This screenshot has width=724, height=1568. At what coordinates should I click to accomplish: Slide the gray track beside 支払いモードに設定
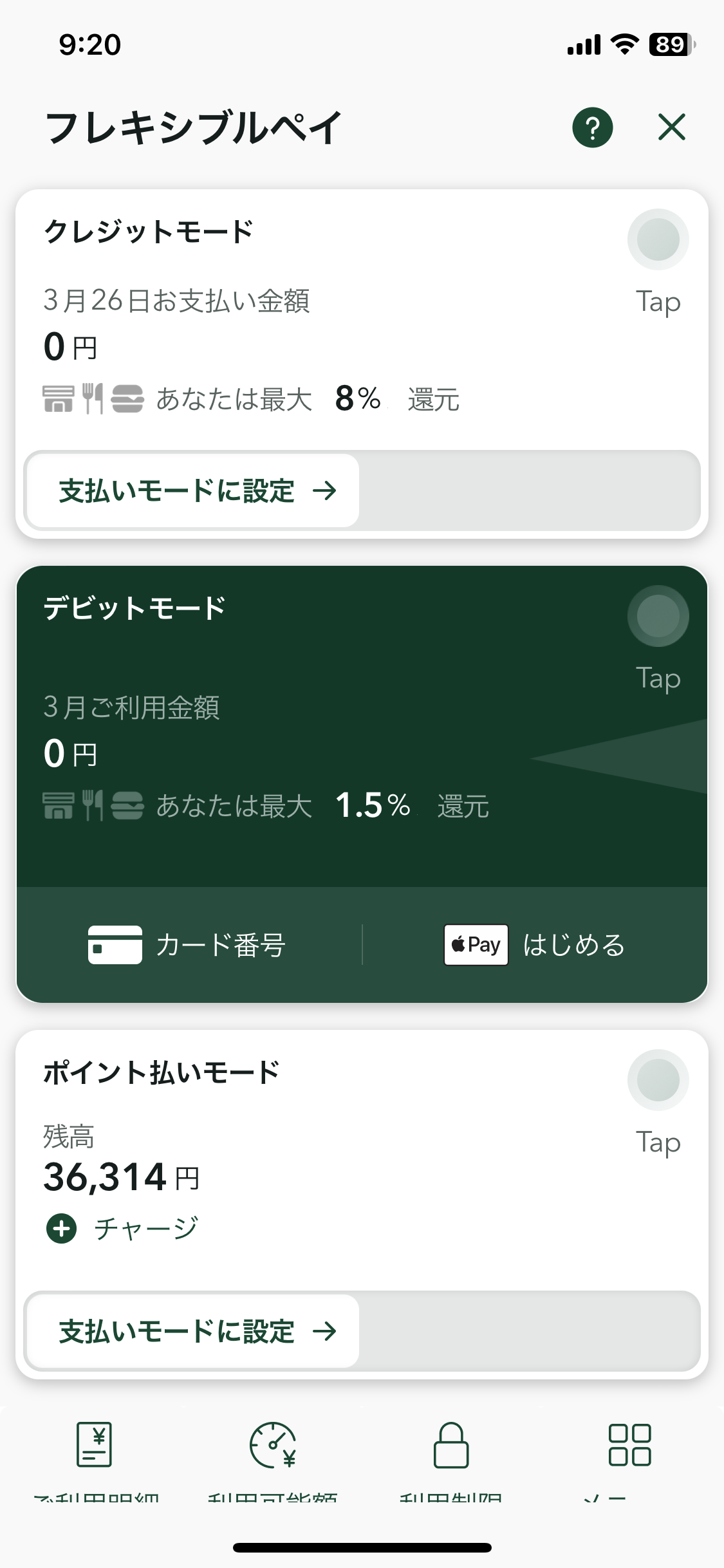pos(528,491)
